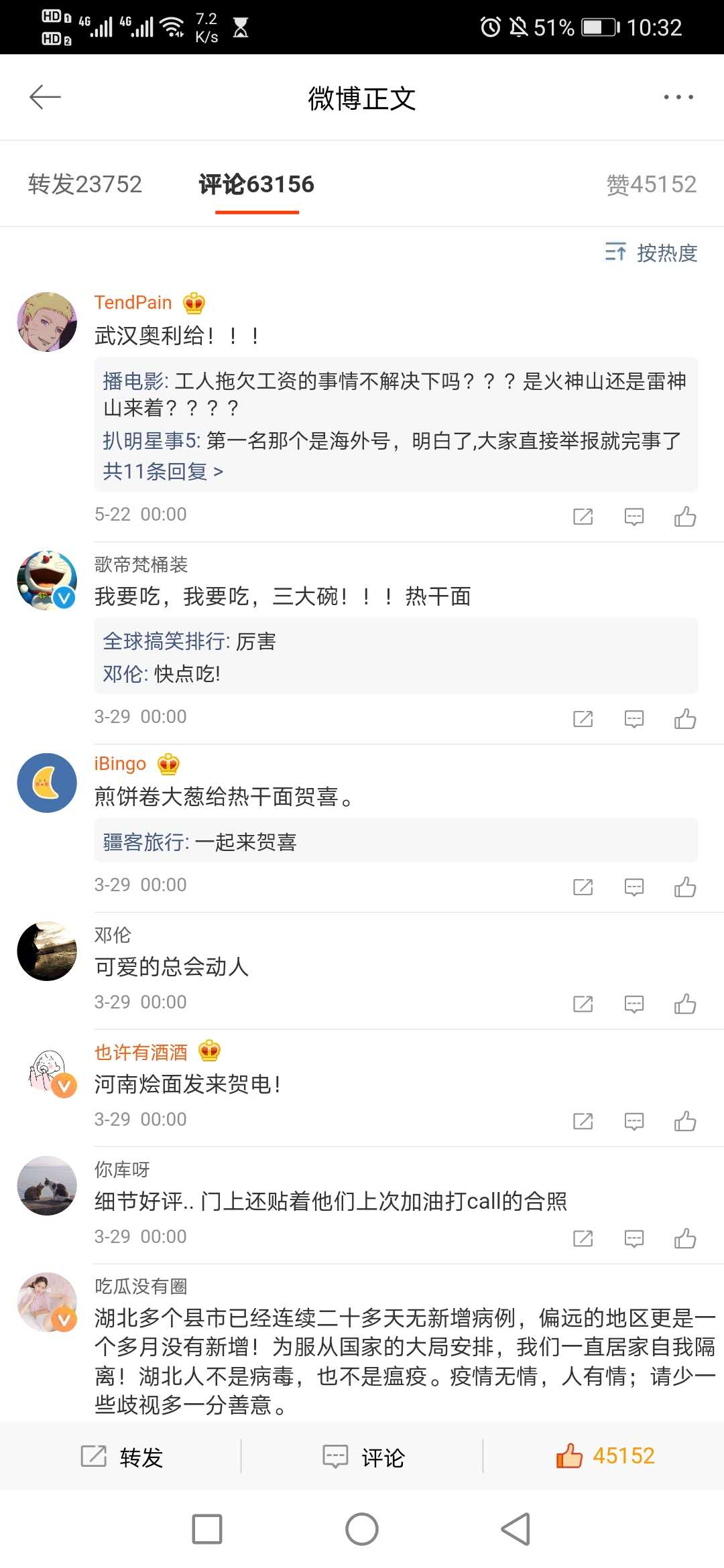Open 播电影 user link in replies
The height and width of the screenshot is (1568, 724).
tap(133, 381)
